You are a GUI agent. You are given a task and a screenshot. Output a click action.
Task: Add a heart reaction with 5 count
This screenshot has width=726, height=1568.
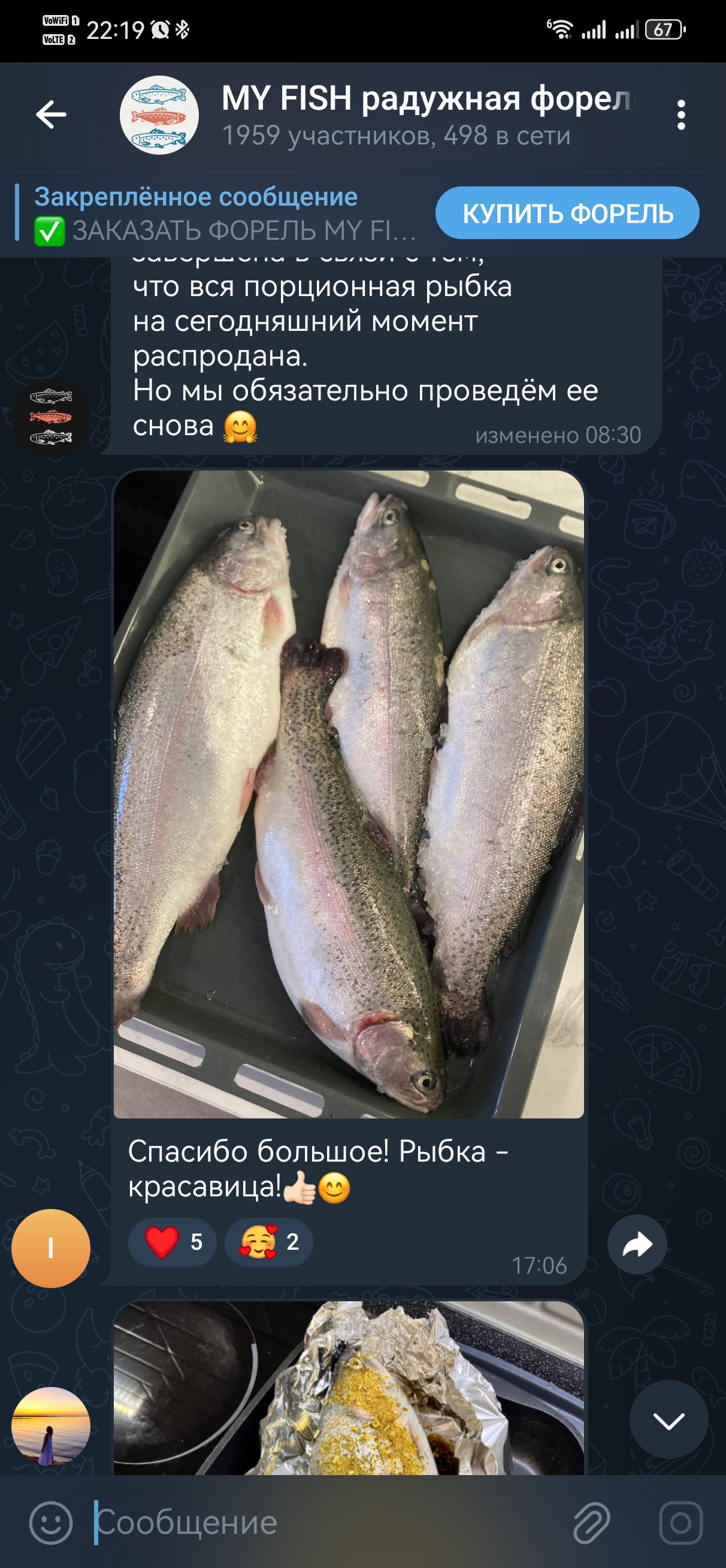click(x=173, y=1242)
